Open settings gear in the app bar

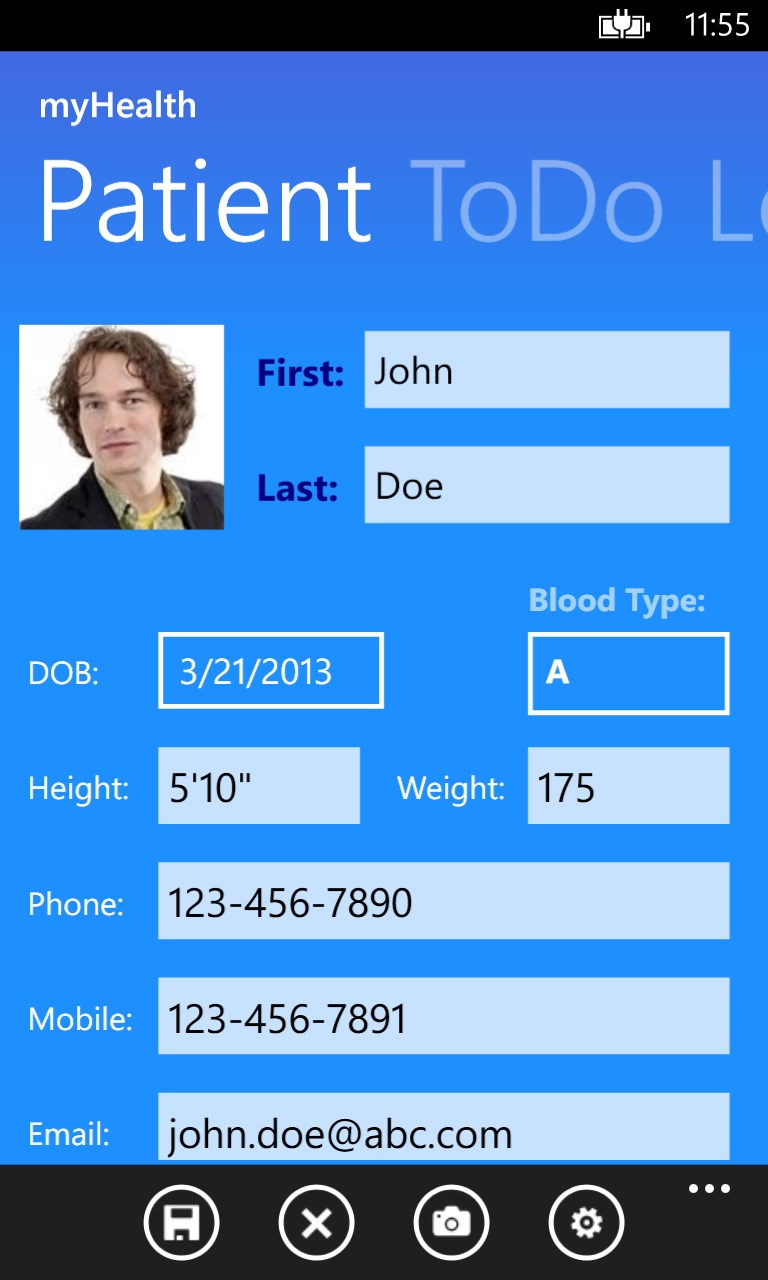(x=586, y=1222)
